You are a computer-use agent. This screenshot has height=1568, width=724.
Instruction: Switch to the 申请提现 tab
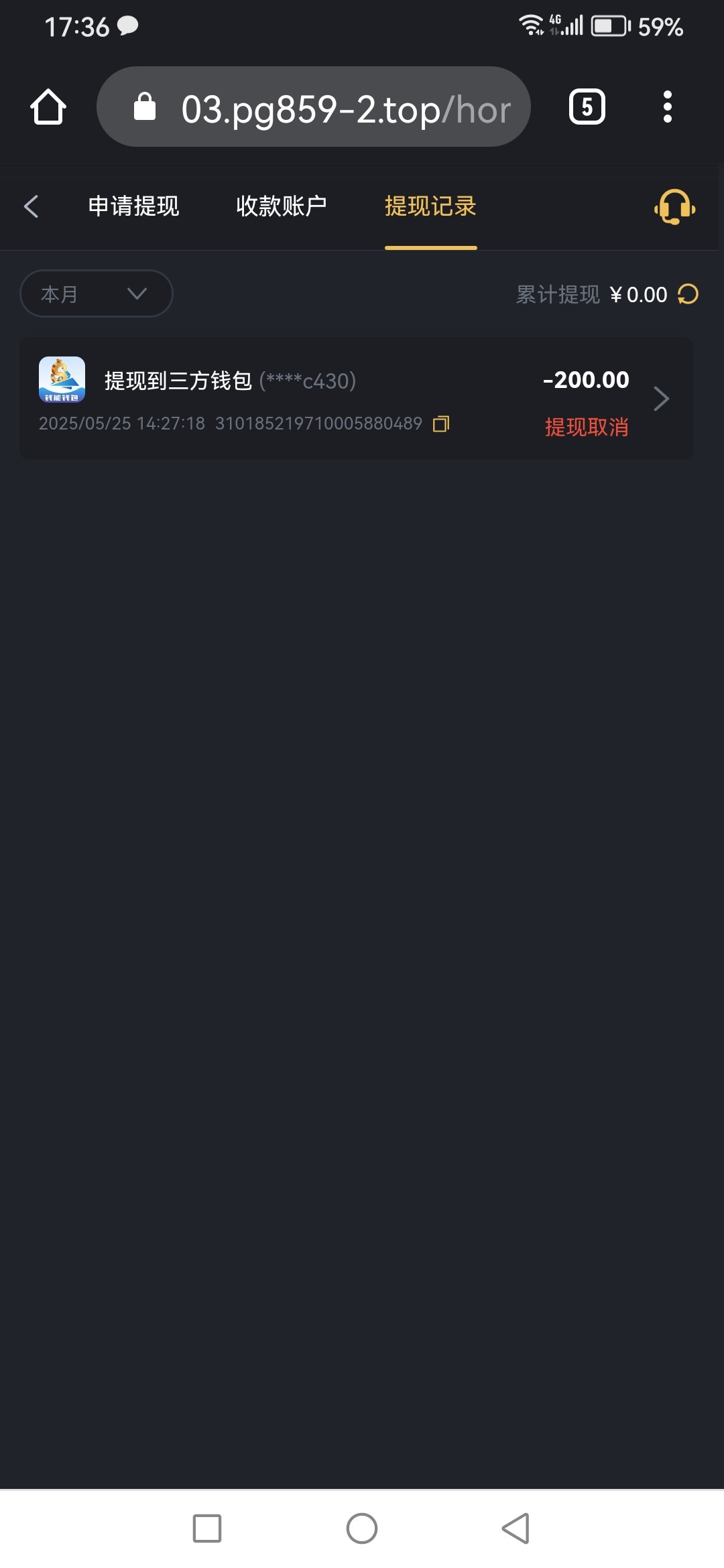pyautogui.click(x=134, y=206)
